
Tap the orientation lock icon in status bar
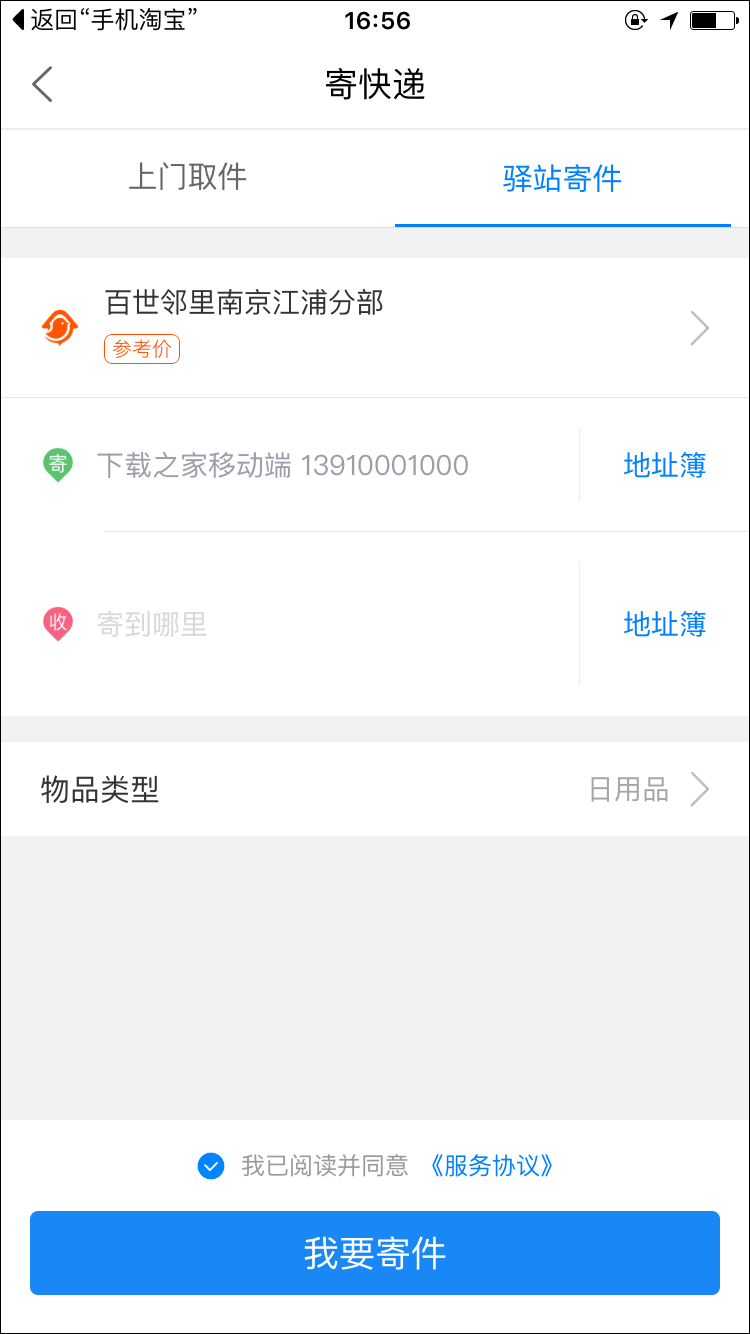pyautogui.click(x=633, y=18)
